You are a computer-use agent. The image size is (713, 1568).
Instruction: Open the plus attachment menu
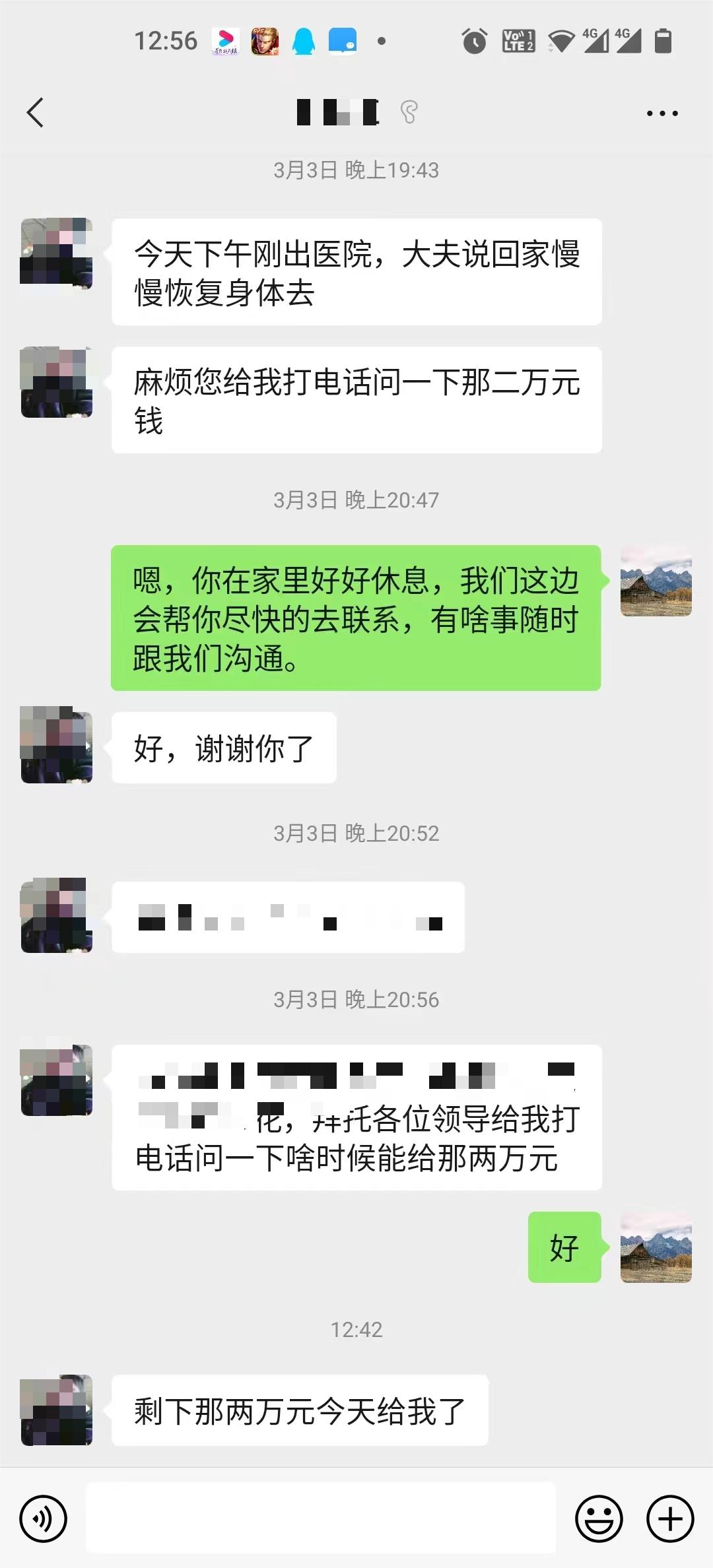click(669, 1519)
